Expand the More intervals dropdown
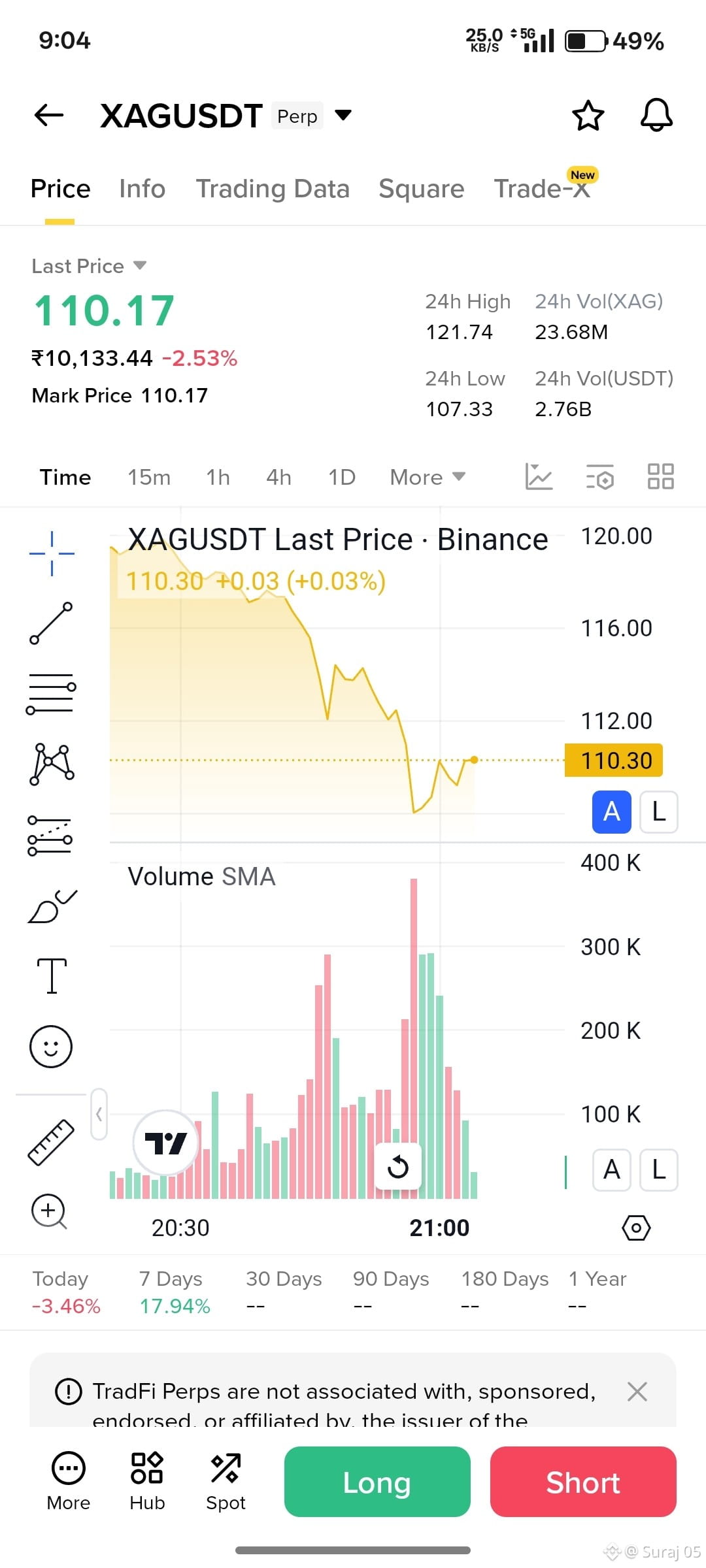Screen dimensions: 706x1568 pyautogui.click(x=428, y=478)
